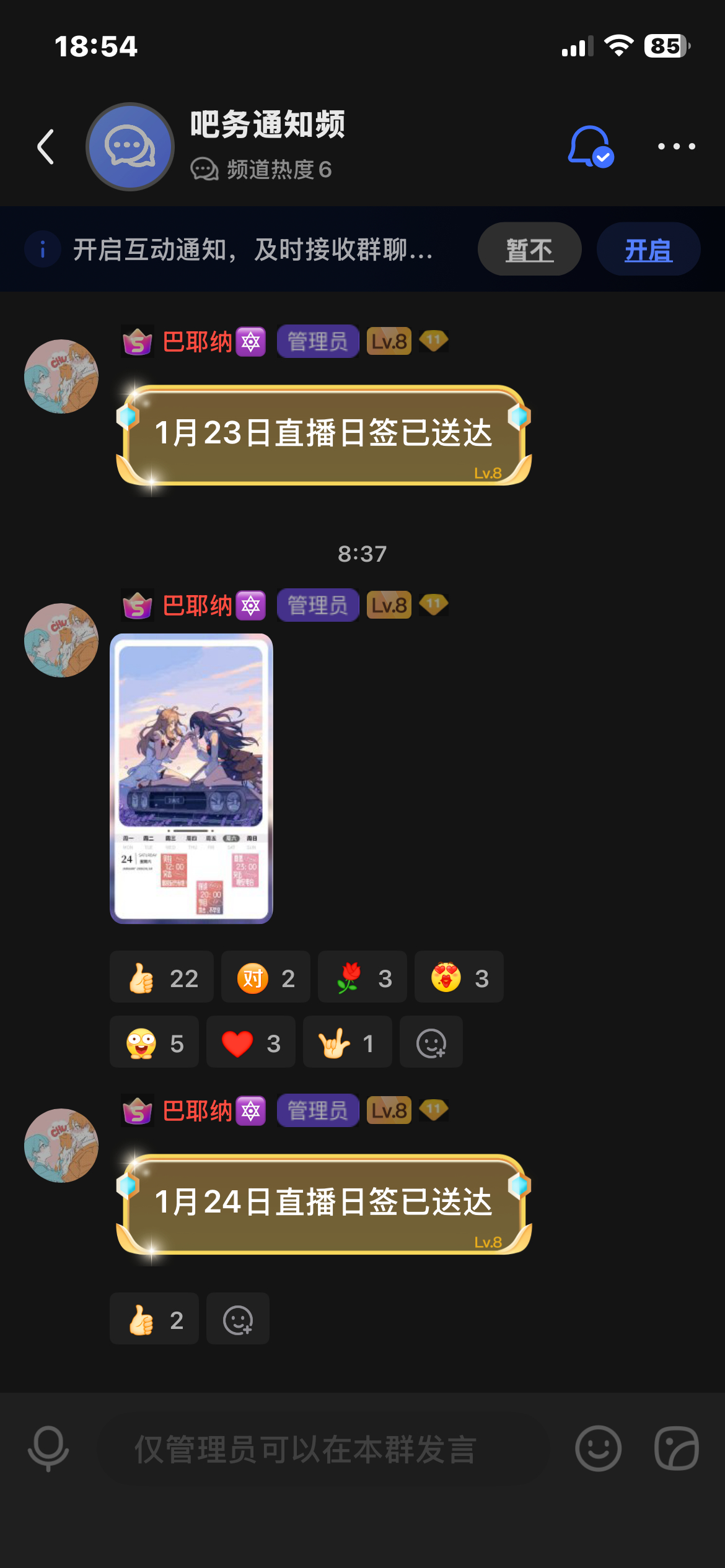
Task: Open the emoji picker smiley
Action: click(598, 1449)
